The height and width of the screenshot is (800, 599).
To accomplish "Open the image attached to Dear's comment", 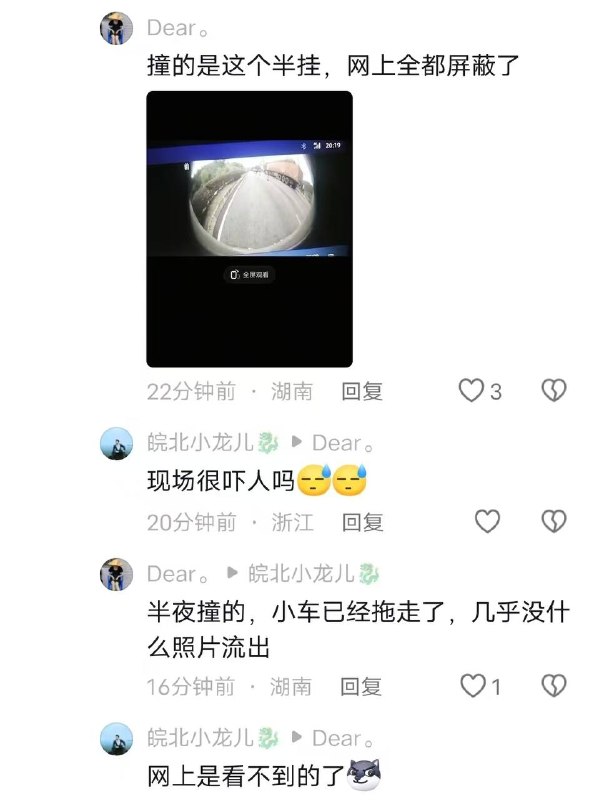I will (x=249, y=229).
